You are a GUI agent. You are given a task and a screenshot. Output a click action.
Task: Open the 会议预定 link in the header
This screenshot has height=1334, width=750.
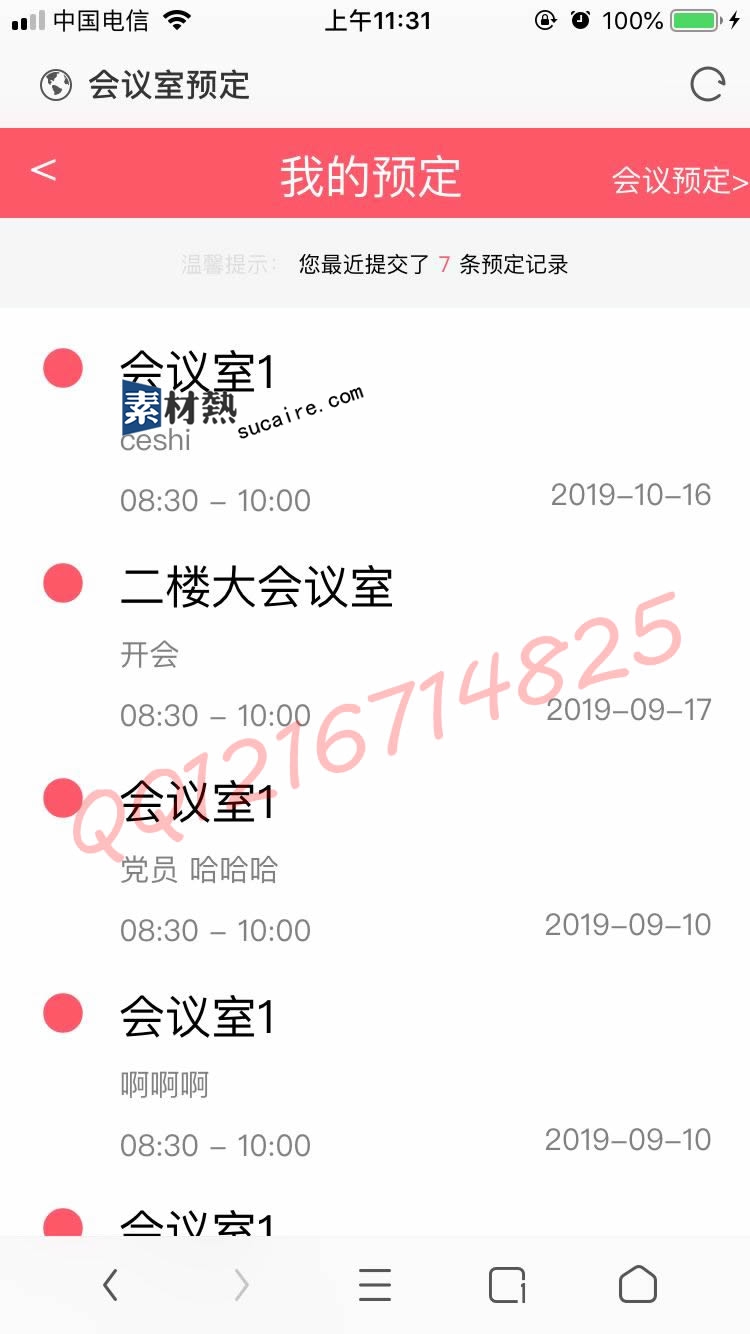(x=679, y=180)
